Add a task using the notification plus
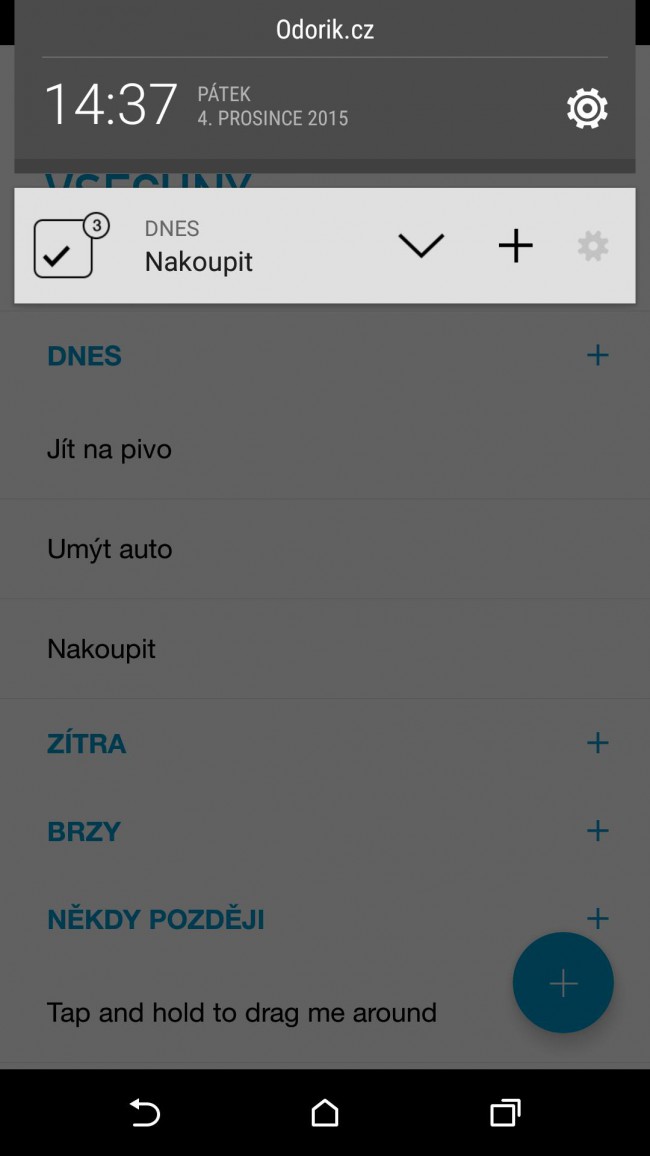 516,246
